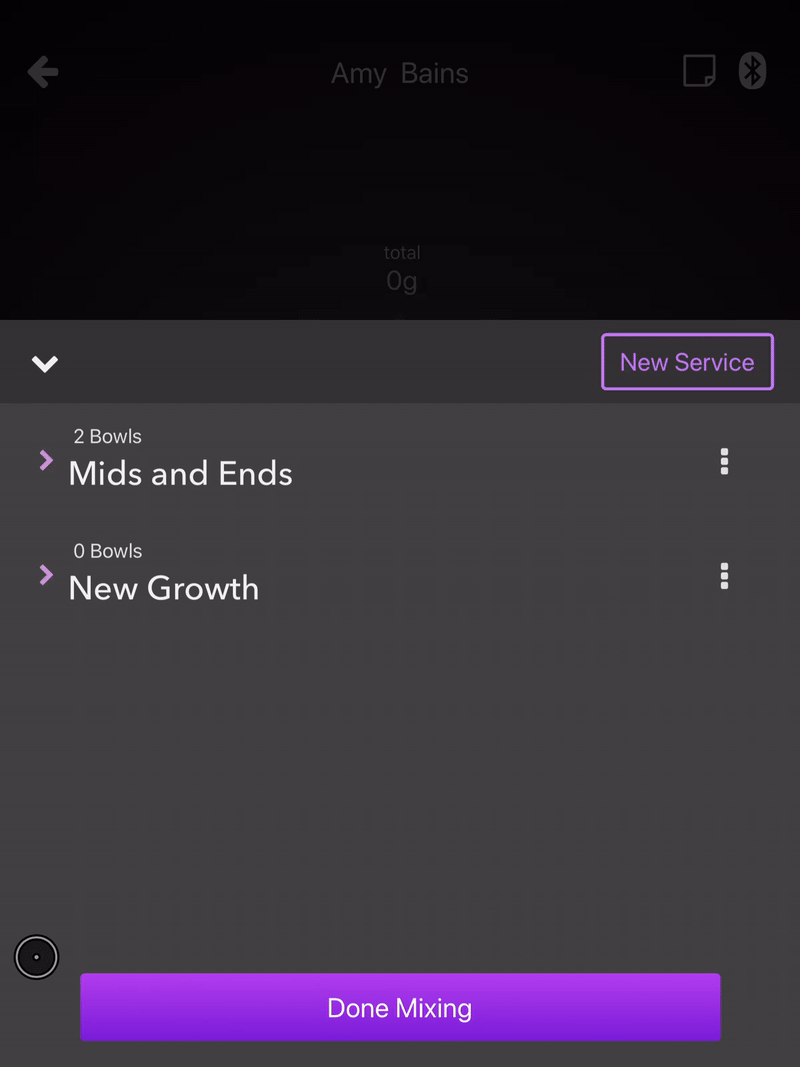Screen dimensions: 800x1067
Task: Open more options for Mids and Ends
Action: [724, 461]
